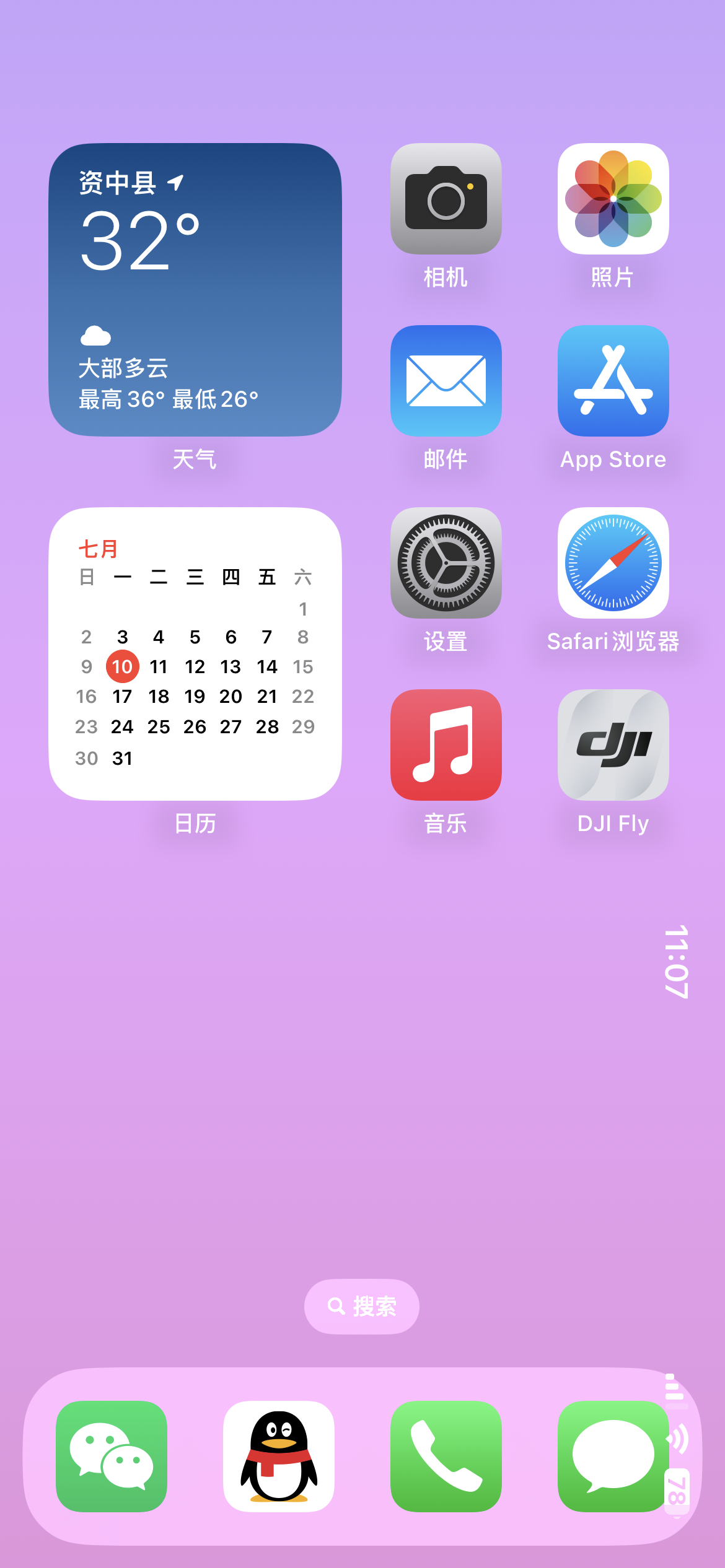Screen dimensions: 725x1568
Task: Launch the DJI Fly app
Action: (613, 745)
